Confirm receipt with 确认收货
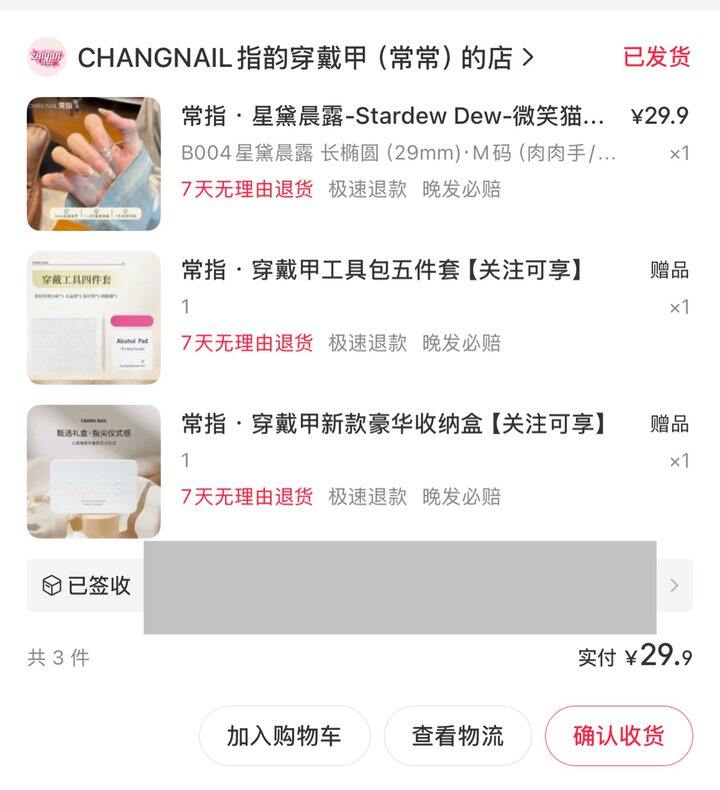Viewport: 720px width, 790px height. (618, 736)
